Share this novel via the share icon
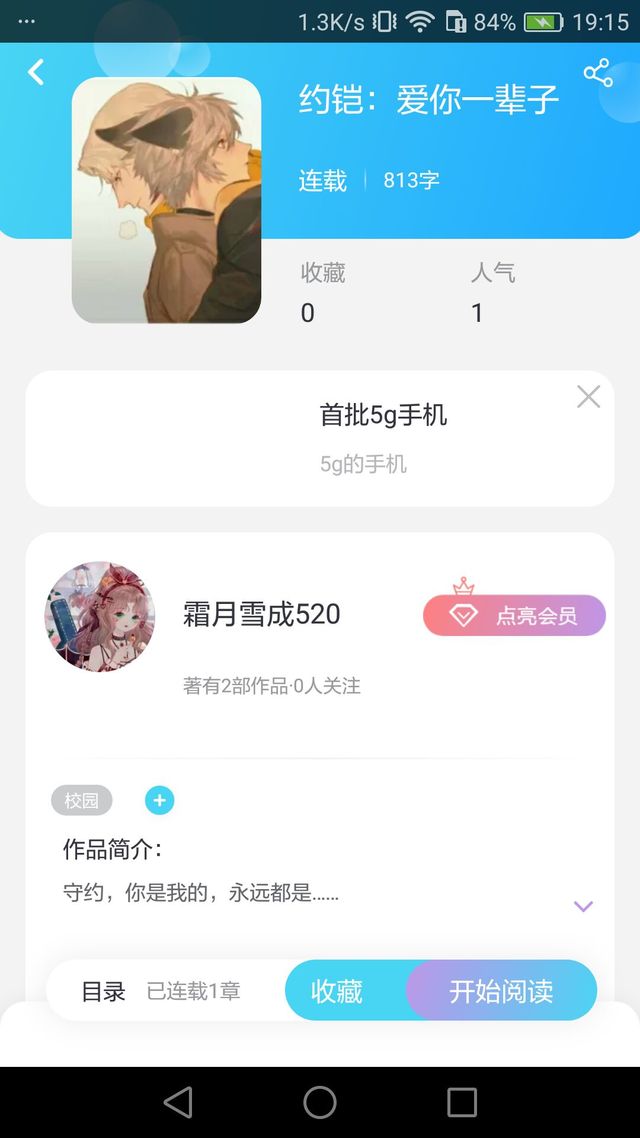This screenshot has height=1138, width=640. (x=597, y=73)
